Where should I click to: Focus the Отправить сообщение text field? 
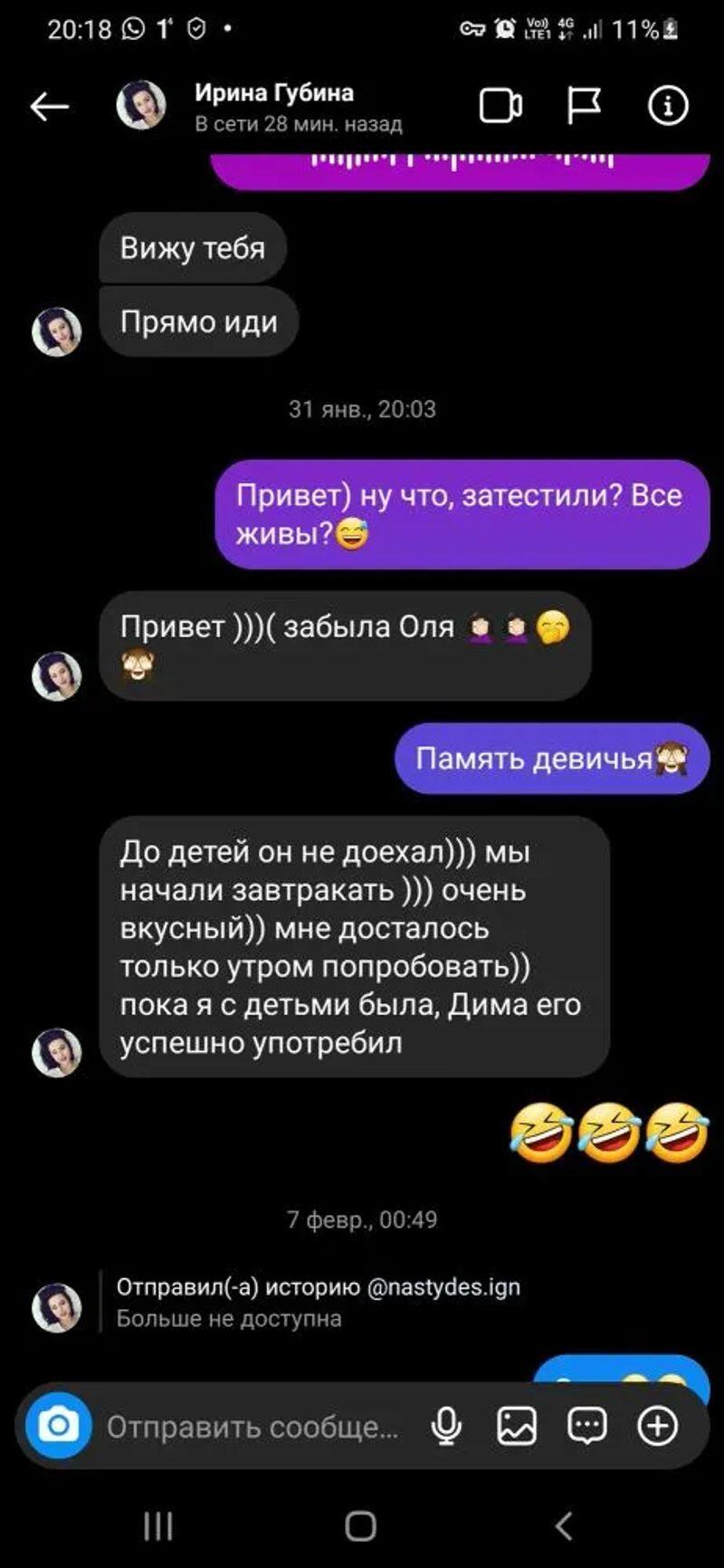pyautogui.click(x=252, y=1428)
